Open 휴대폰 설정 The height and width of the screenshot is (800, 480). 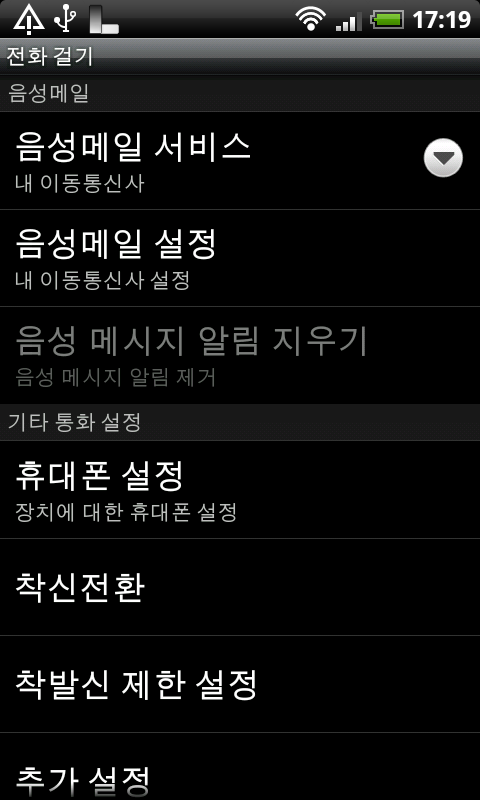tap(240, 490)
